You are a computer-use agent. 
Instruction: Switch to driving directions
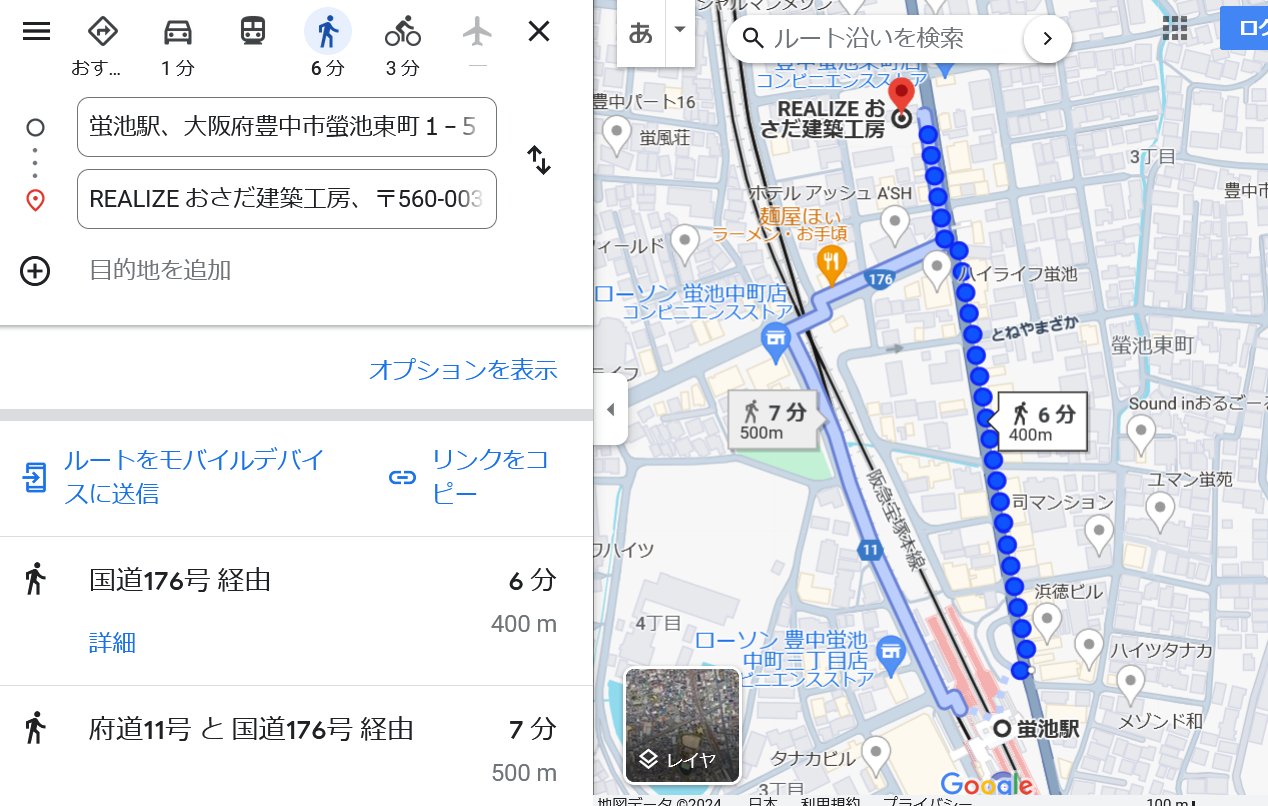[x=178, y=33]
